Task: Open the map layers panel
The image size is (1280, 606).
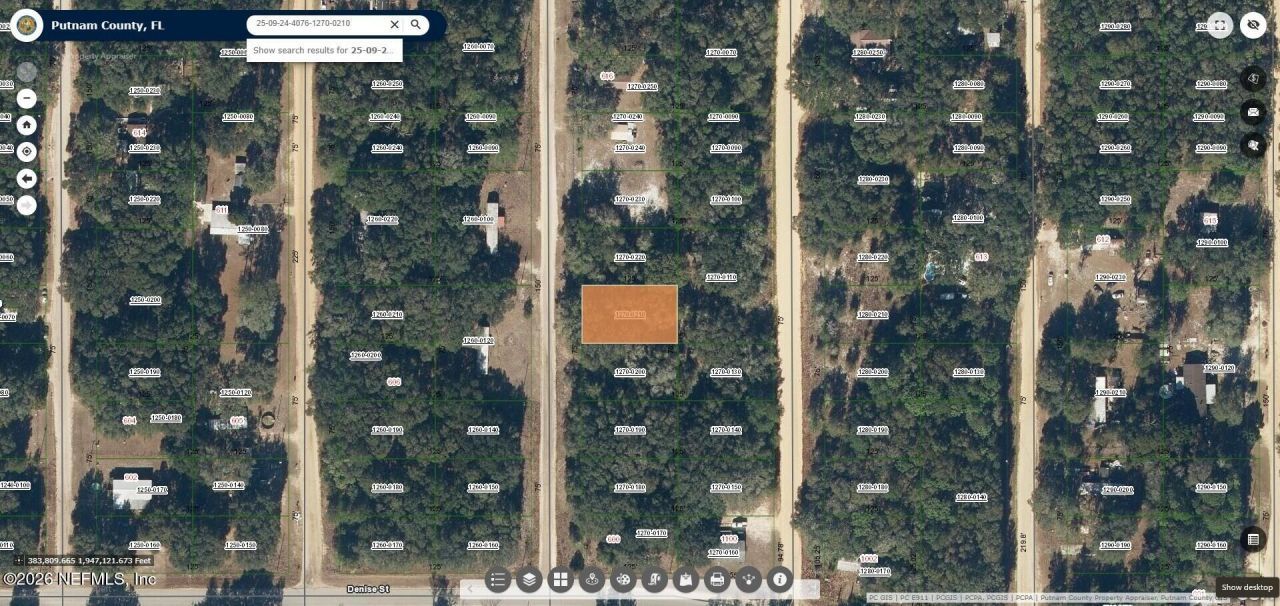Action: point(529,579)
